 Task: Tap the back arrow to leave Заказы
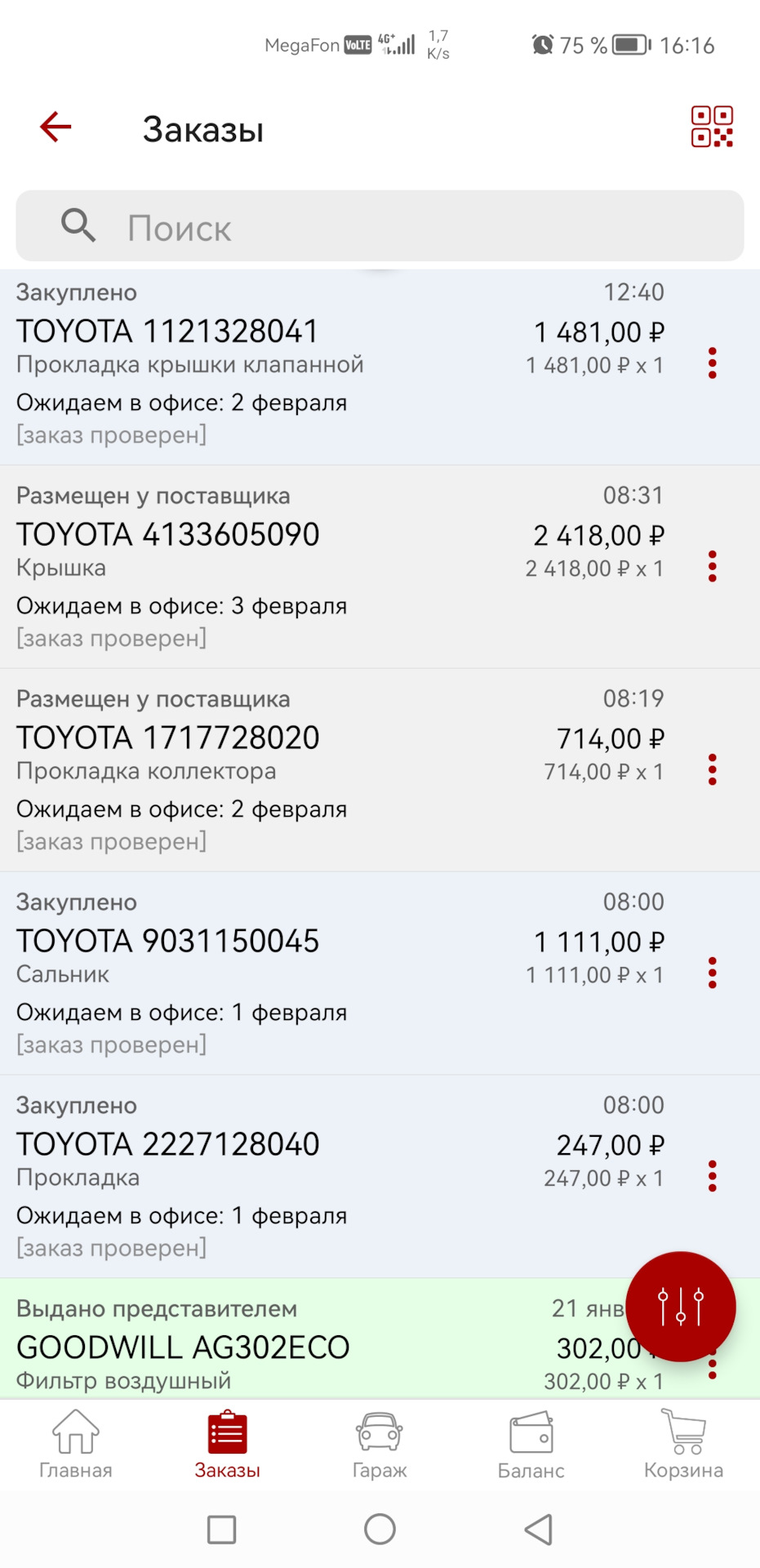[54, 127]
